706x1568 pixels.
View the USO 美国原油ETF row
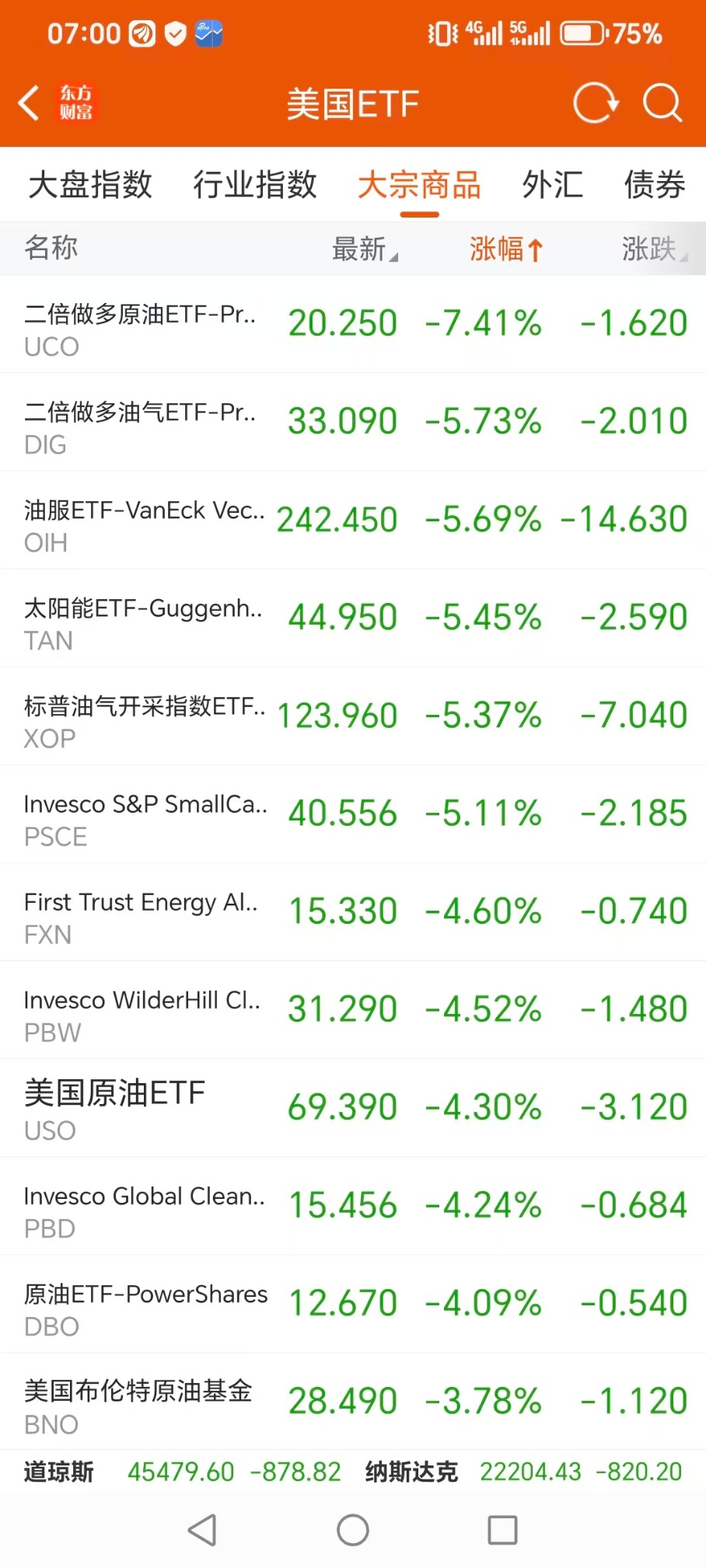(x=353, y=1108)
